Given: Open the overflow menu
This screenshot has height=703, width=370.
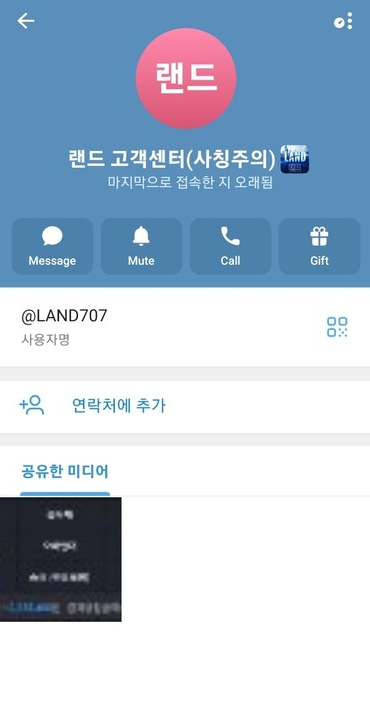Looking at the screenshot, I should (x=344, y=21).
